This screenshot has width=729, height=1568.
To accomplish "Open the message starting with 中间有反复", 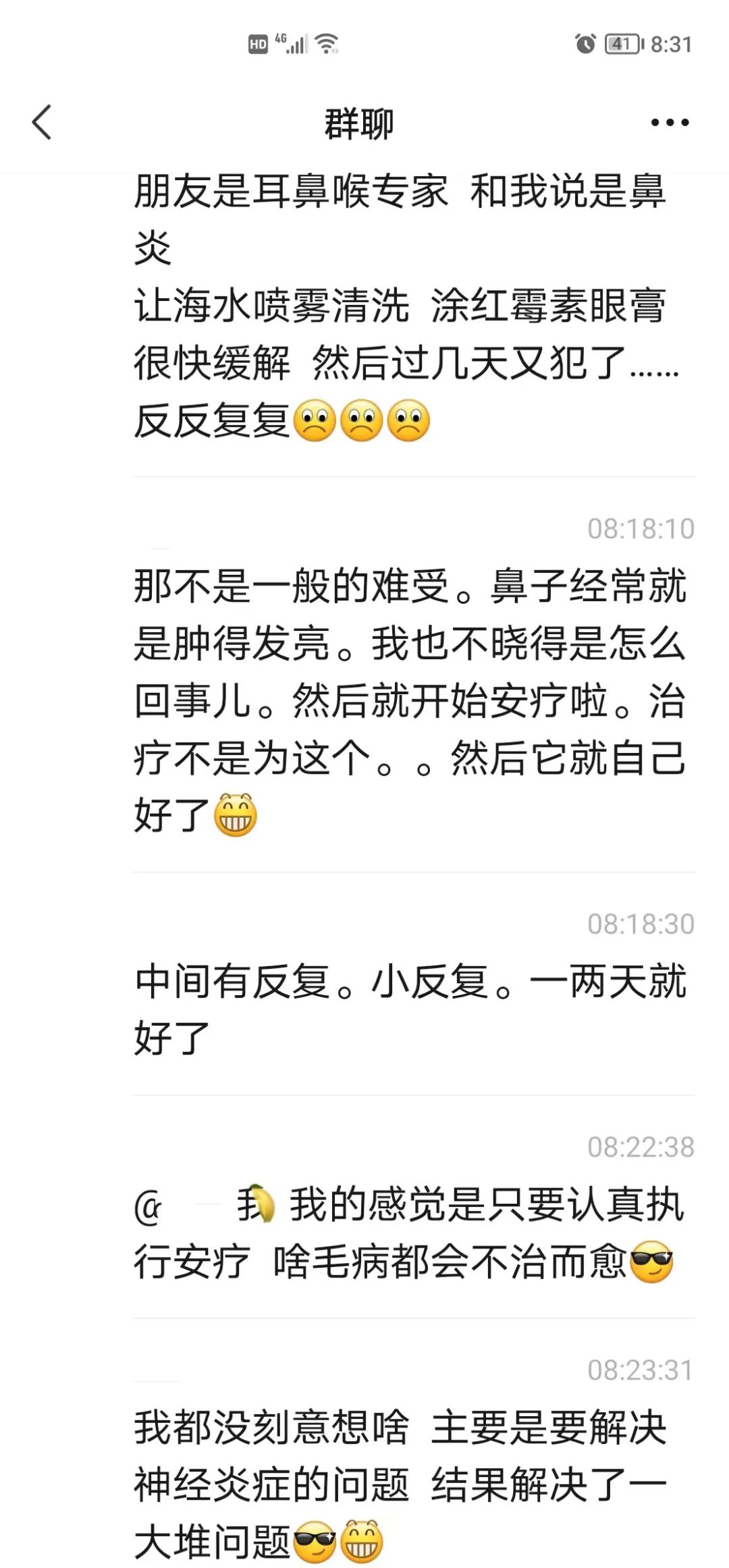I will [410, 1009].
